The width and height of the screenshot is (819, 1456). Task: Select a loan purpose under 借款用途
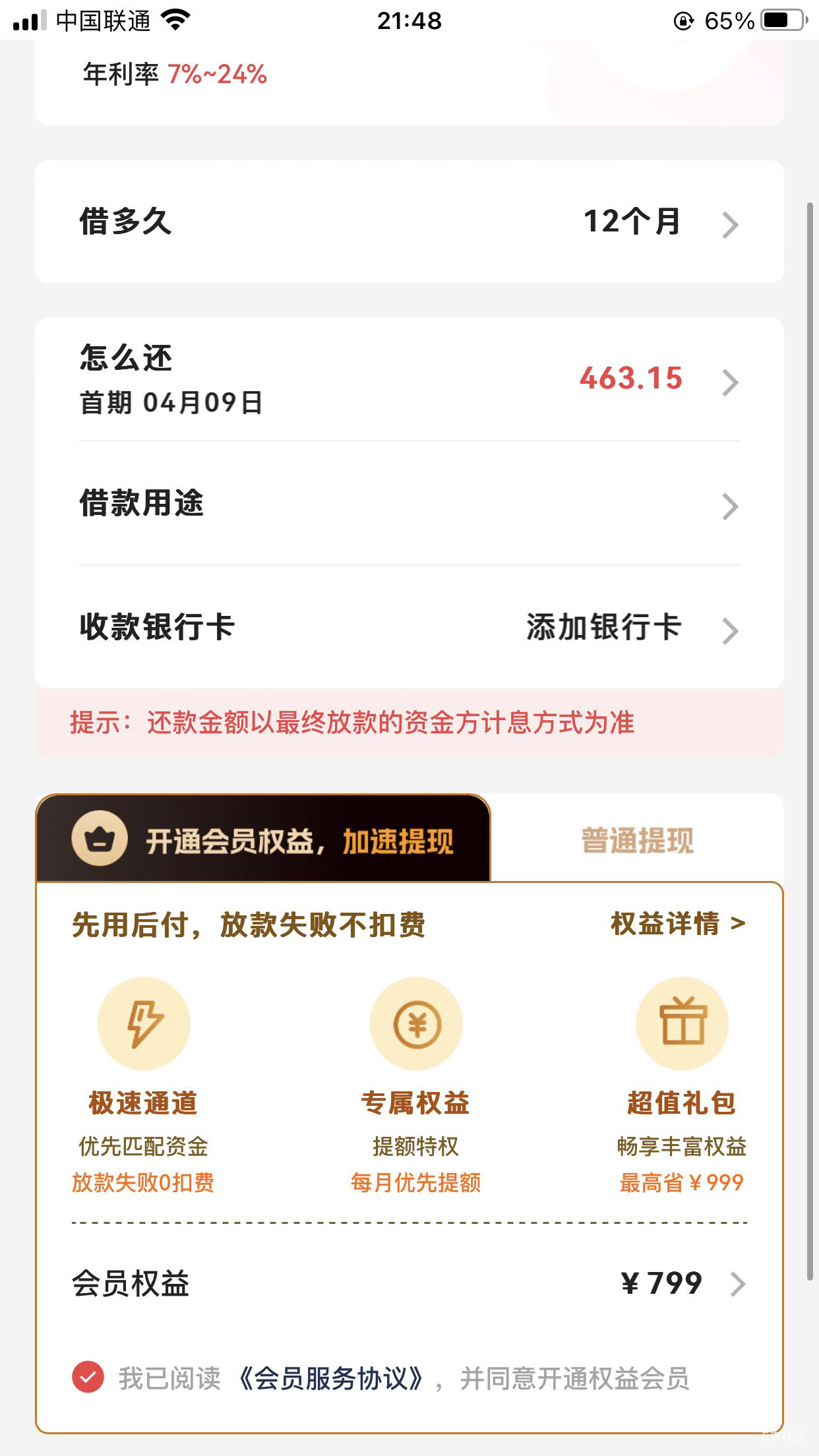tap(409, 504)
